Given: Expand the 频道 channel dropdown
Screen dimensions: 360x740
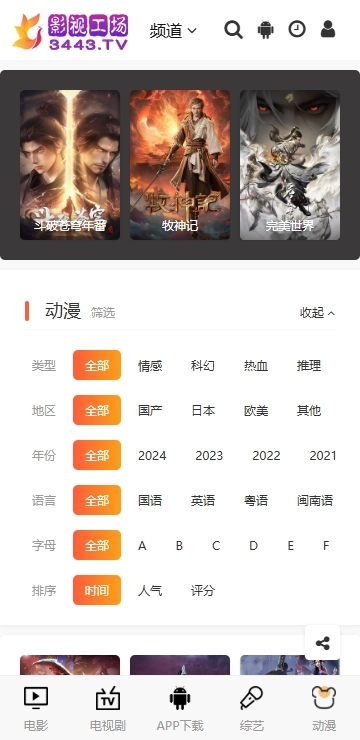Looking at the screenshot, I should (x=173, y=31).
